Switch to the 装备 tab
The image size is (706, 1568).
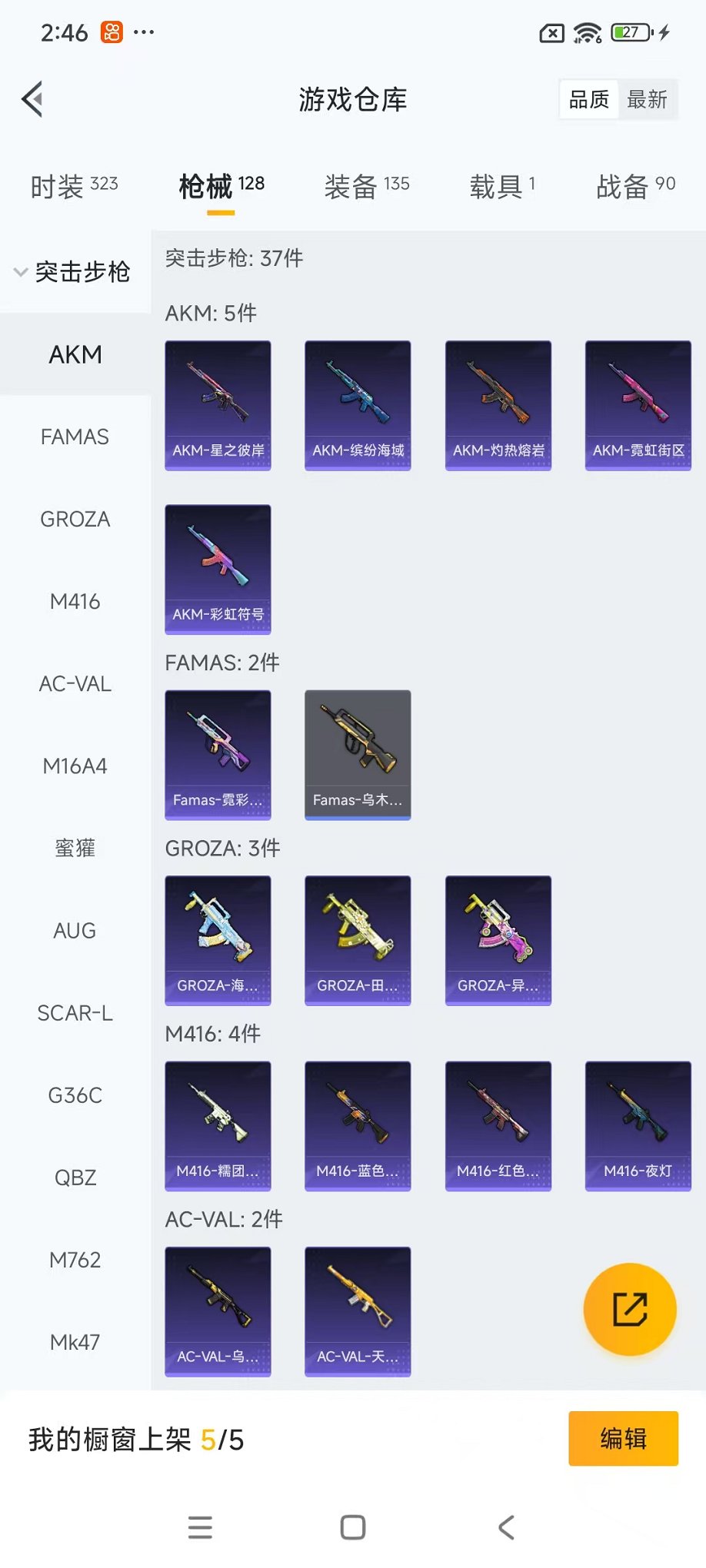click(366, 185)
